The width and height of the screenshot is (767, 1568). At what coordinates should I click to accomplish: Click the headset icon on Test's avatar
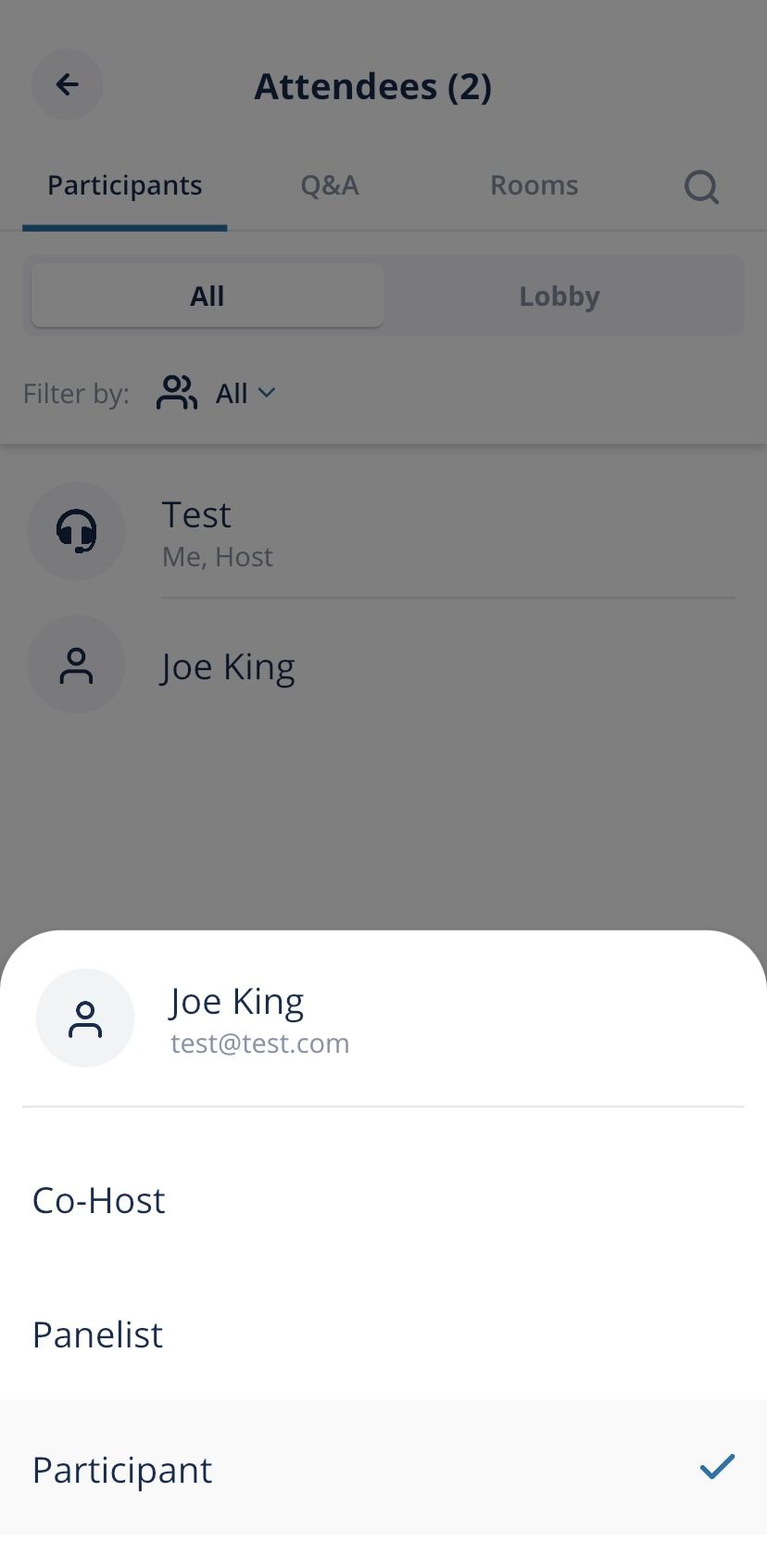[x=76, y=531]
